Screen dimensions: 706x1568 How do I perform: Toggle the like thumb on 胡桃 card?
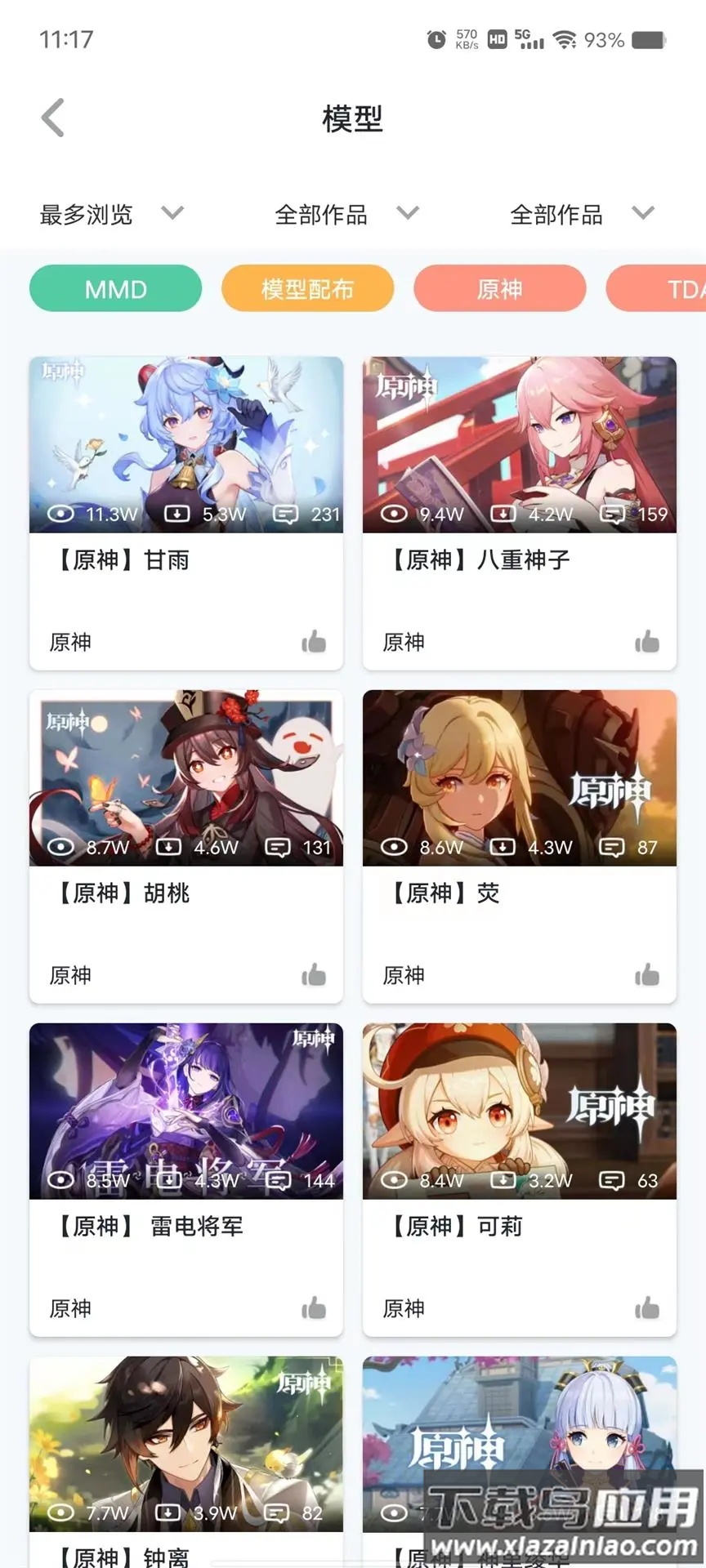click(315, 976)
